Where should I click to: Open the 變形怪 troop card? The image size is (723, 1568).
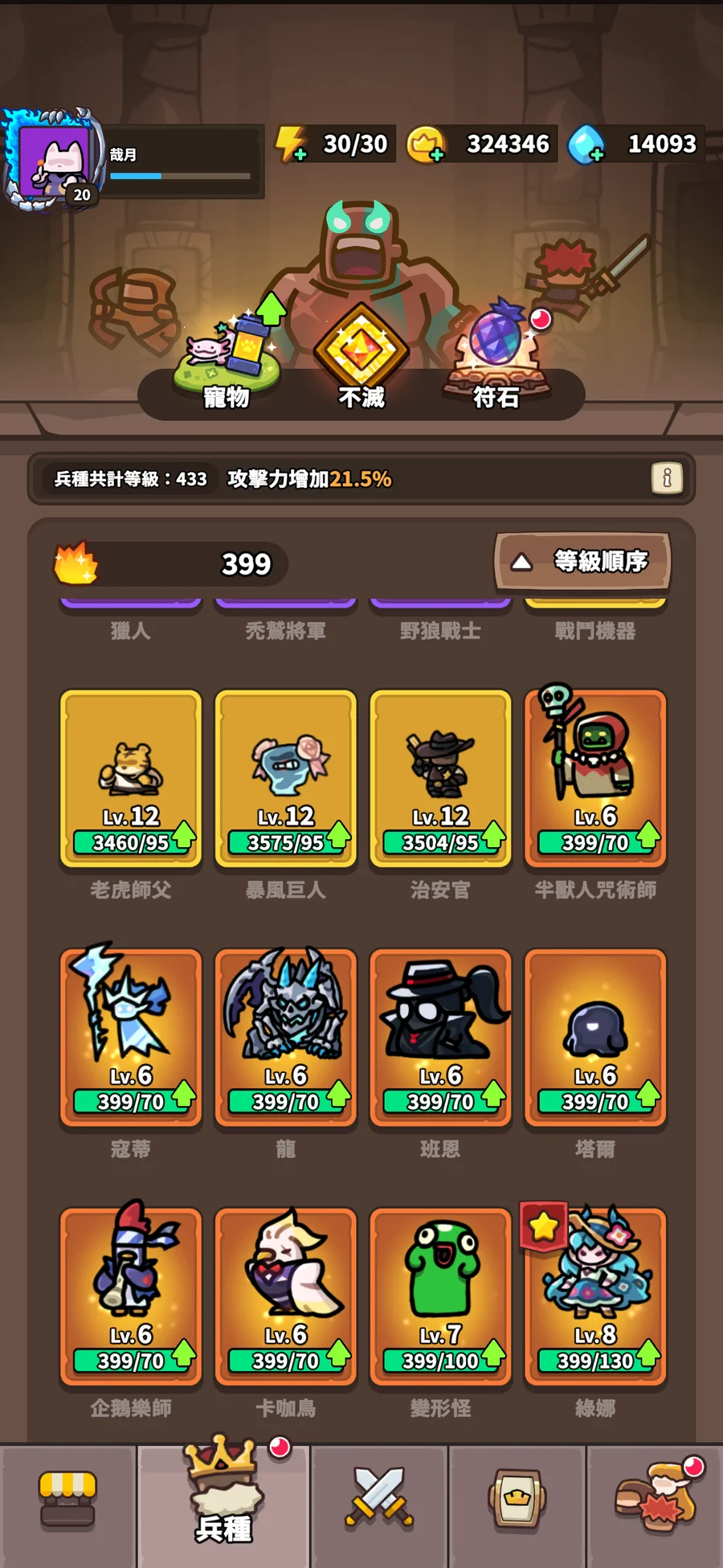(440, 1296)
